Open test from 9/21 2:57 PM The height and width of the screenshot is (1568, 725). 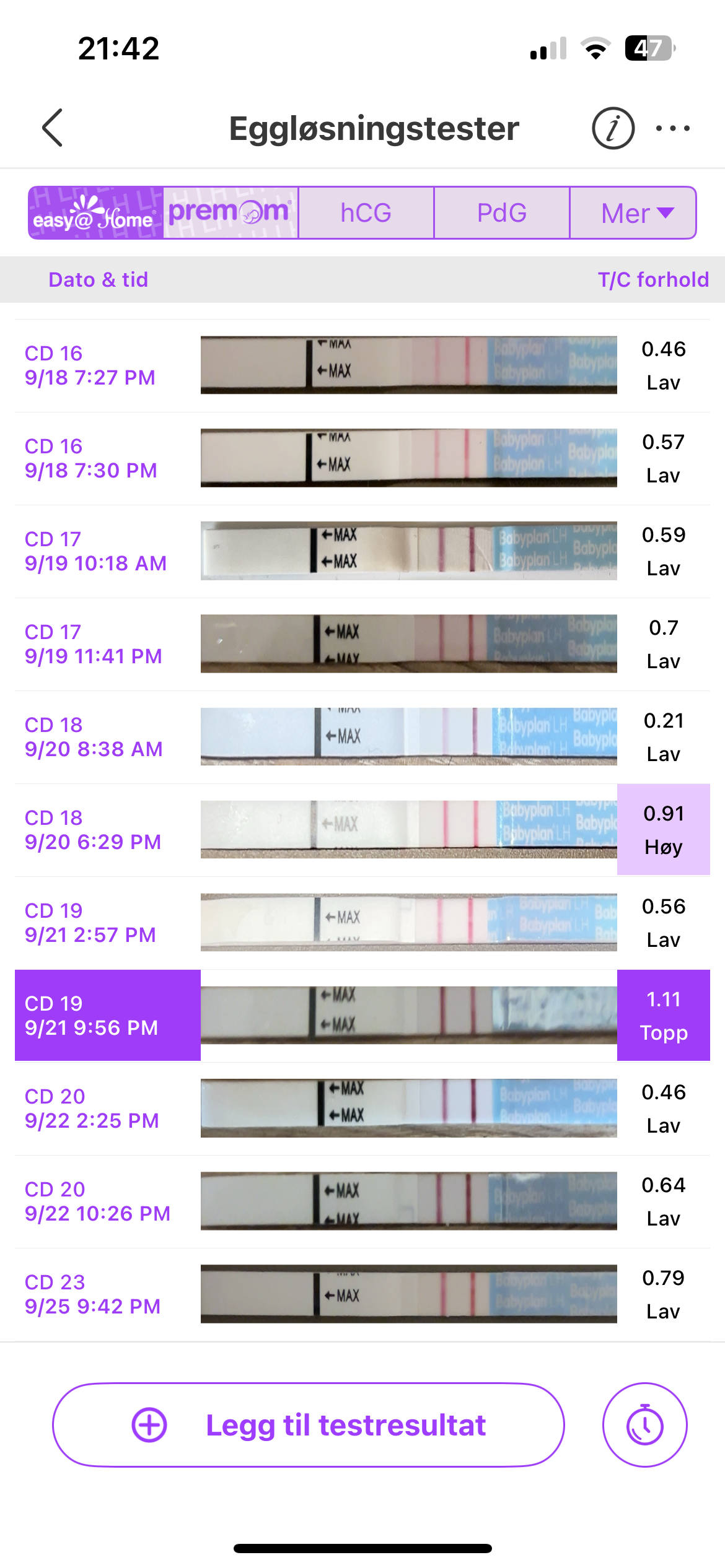point(362,923)
